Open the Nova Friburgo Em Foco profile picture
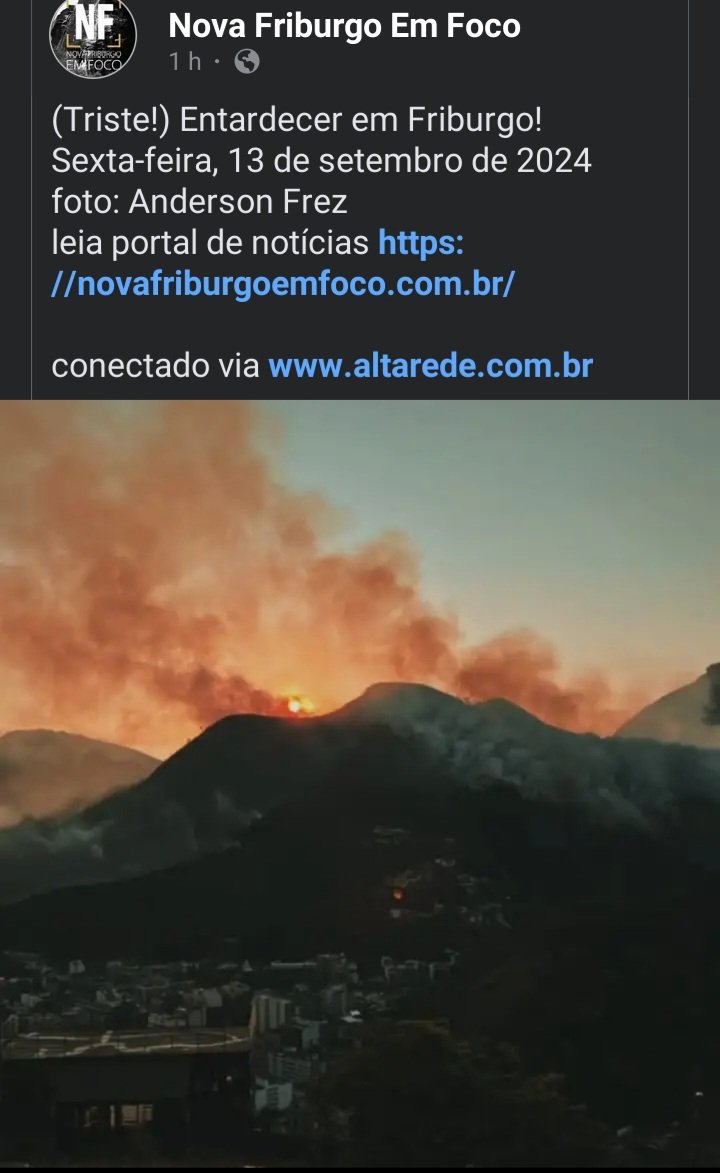The image size is (720, 1173). 93,37
